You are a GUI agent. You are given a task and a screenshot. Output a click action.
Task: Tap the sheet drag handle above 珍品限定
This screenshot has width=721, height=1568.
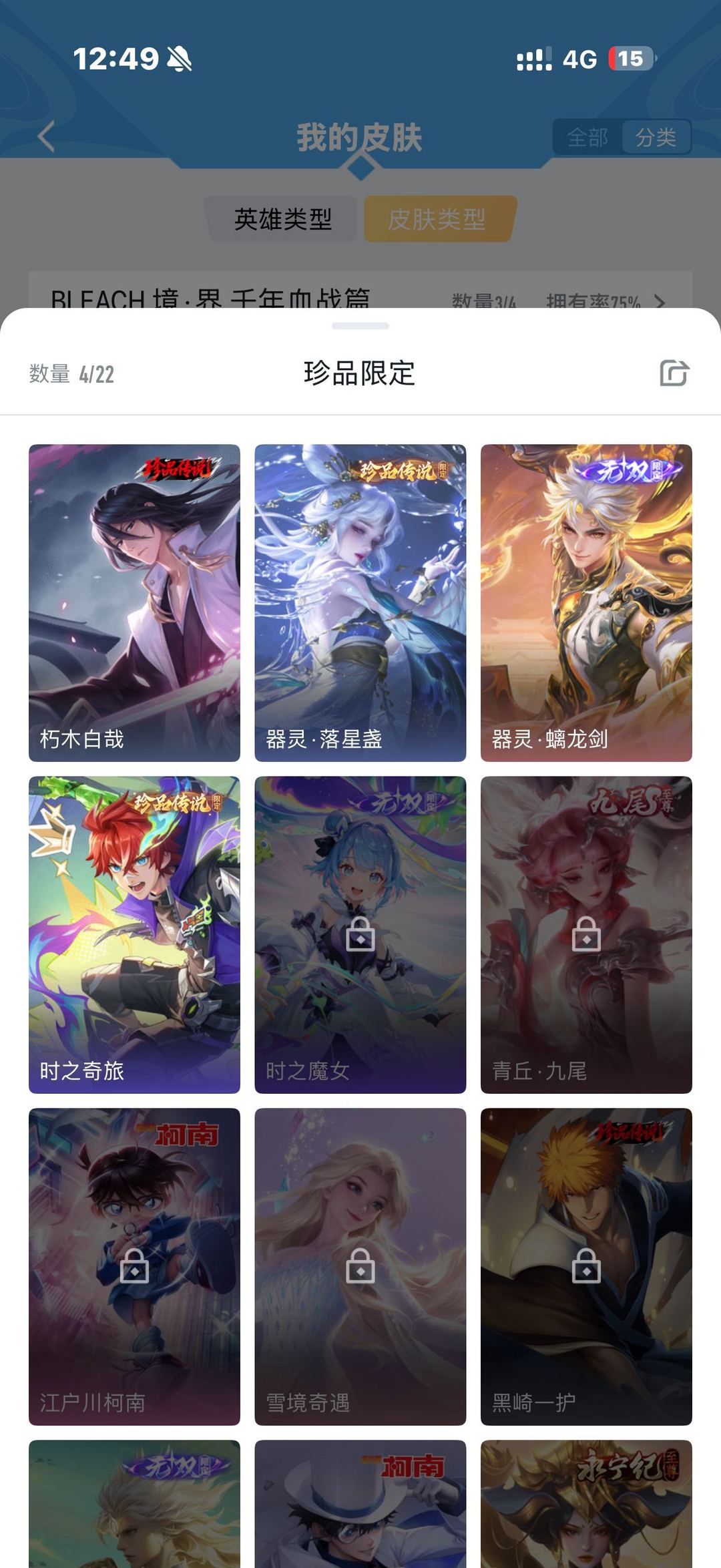click(360, 326)
